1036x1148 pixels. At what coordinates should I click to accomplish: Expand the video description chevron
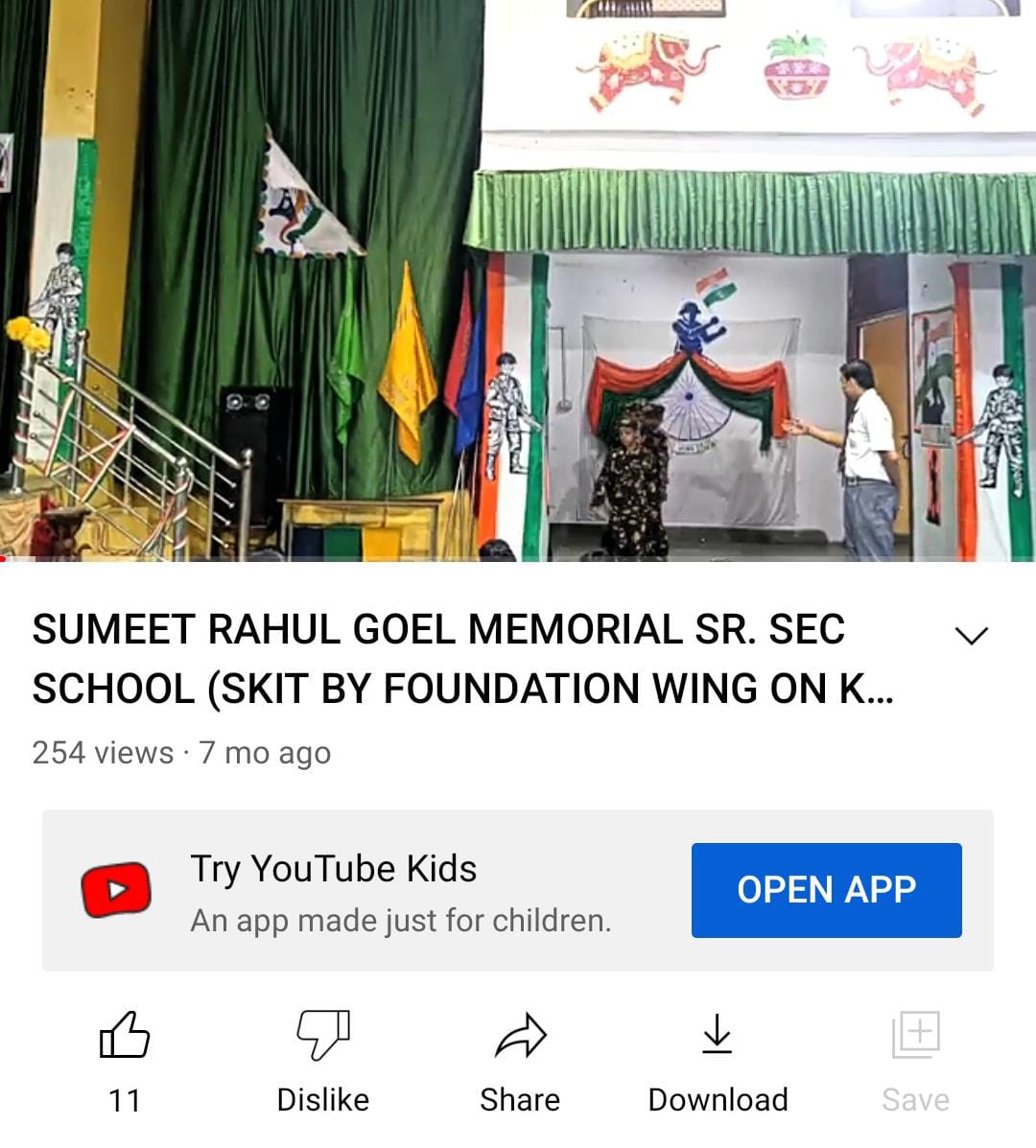(971, 635)
